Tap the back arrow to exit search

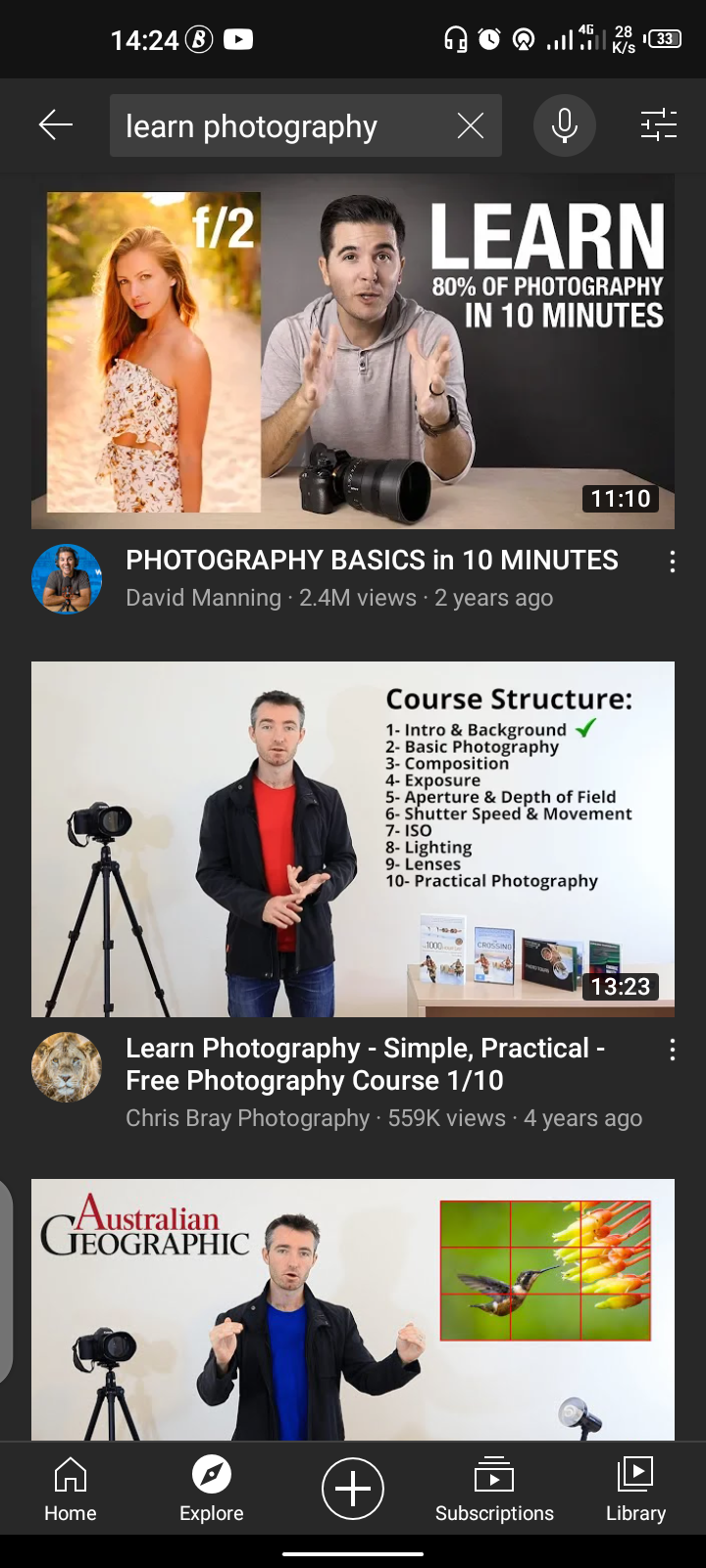coord(56,125)
